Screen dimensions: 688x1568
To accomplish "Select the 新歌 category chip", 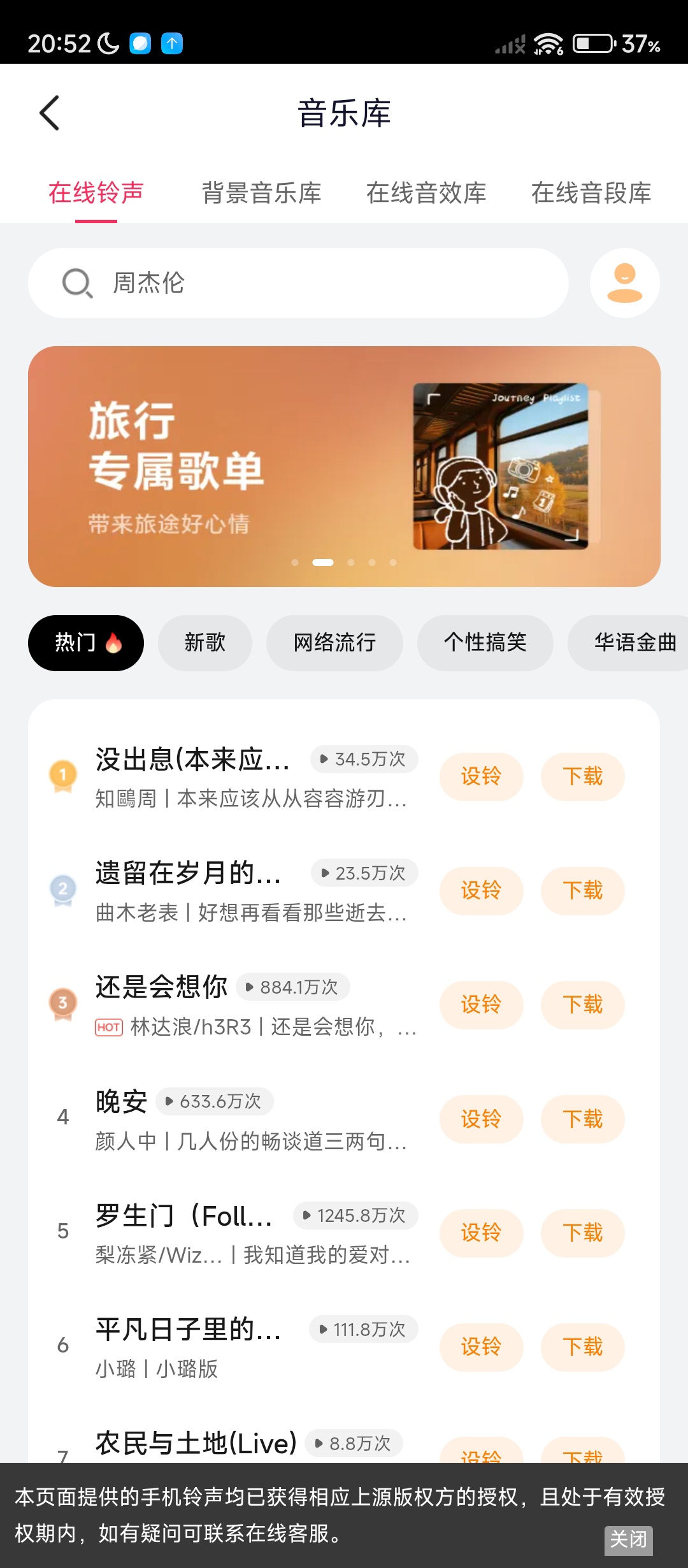I will click(204, 642).
